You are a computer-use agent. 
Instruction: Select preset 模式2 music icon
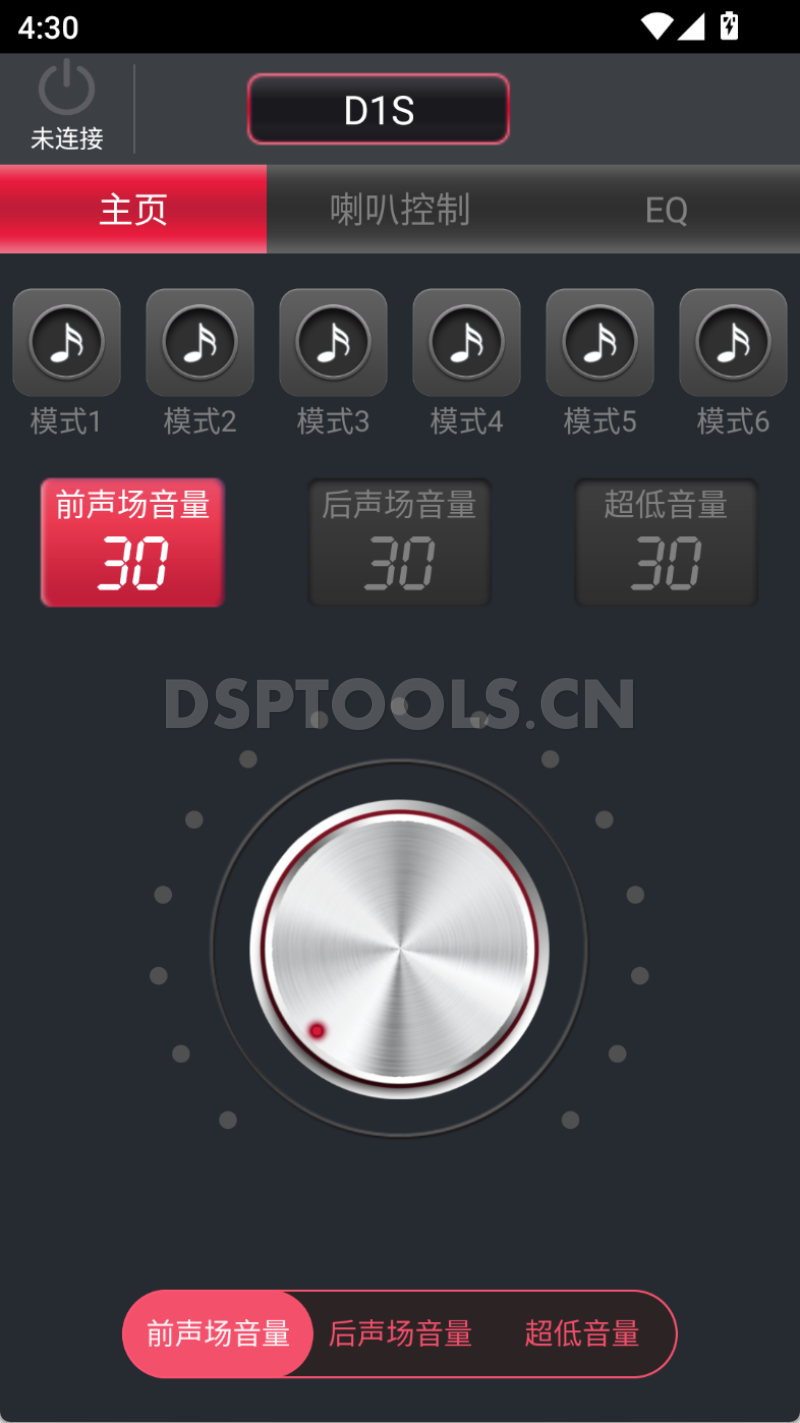tap(199, 342)
